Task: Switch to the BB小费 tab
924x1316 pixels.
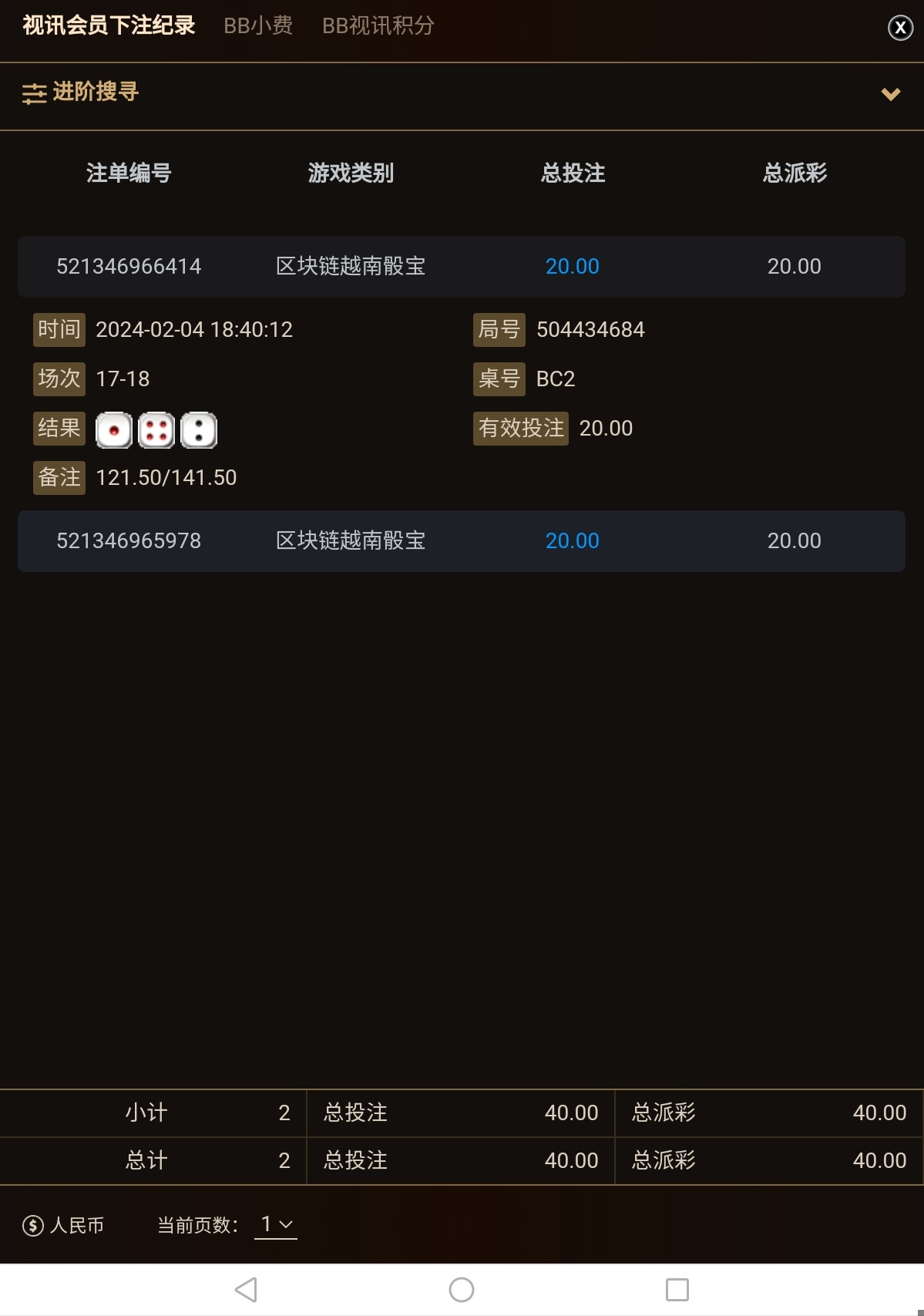Action: [x=258, y=26]
